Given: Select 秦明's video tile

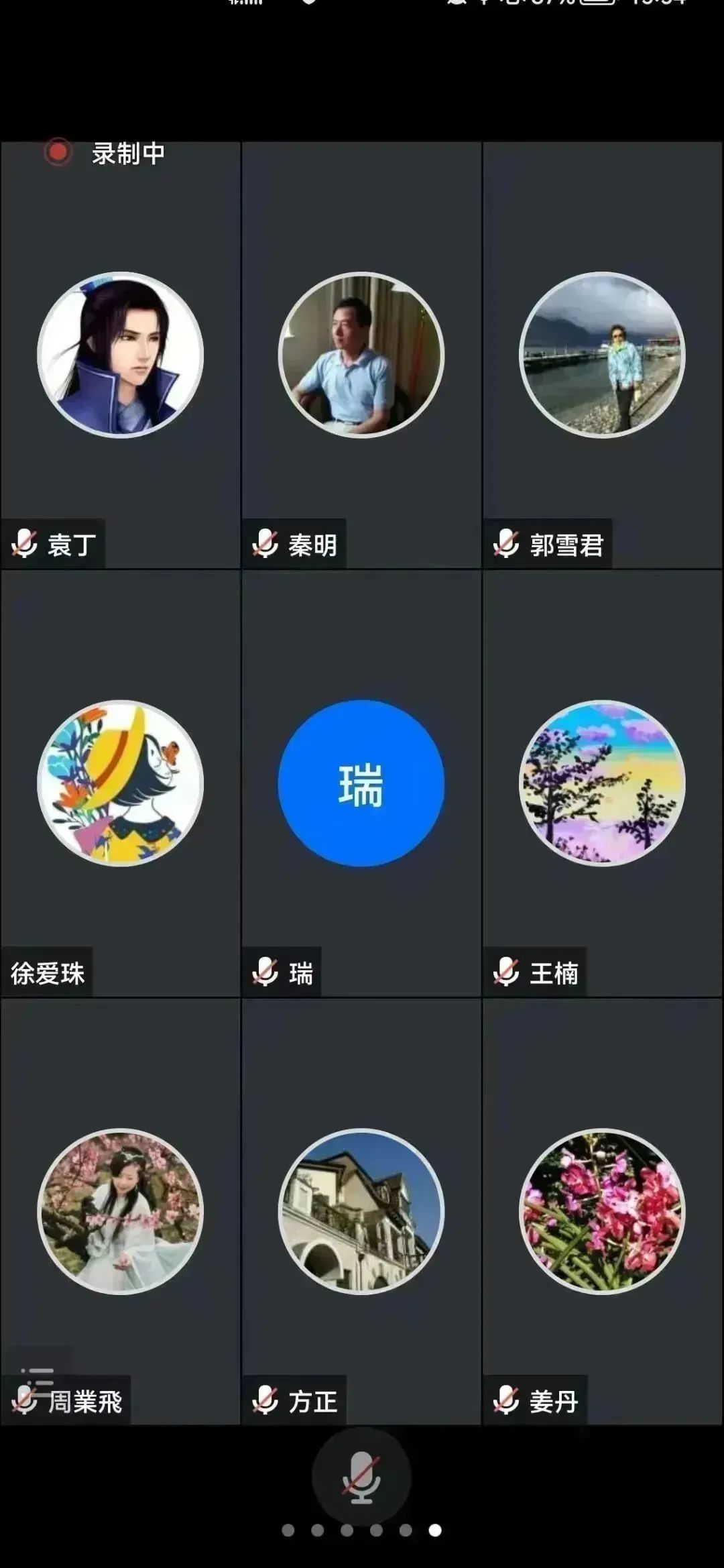Looking at the screenshot, I should click(x=361, y=355).
